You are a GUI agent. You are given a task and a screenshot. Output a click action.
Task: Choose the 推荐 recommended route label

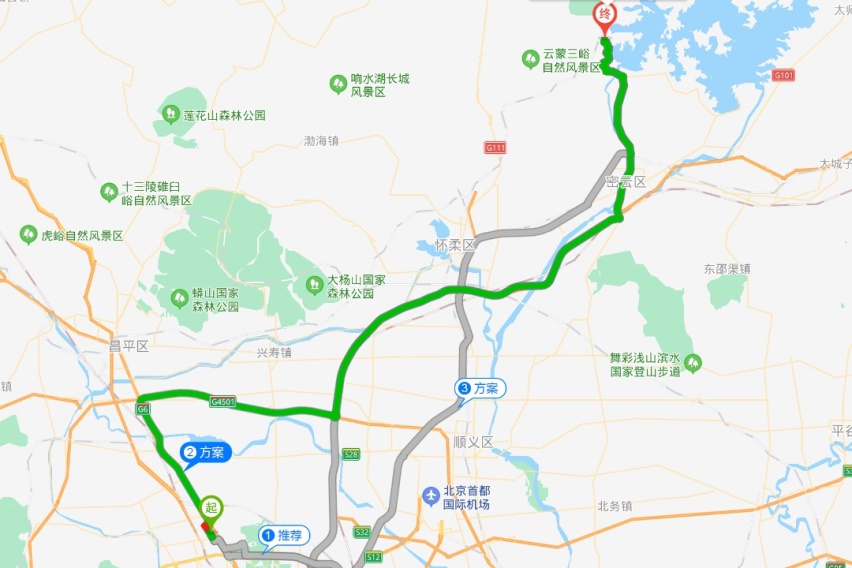coord(281,536)
